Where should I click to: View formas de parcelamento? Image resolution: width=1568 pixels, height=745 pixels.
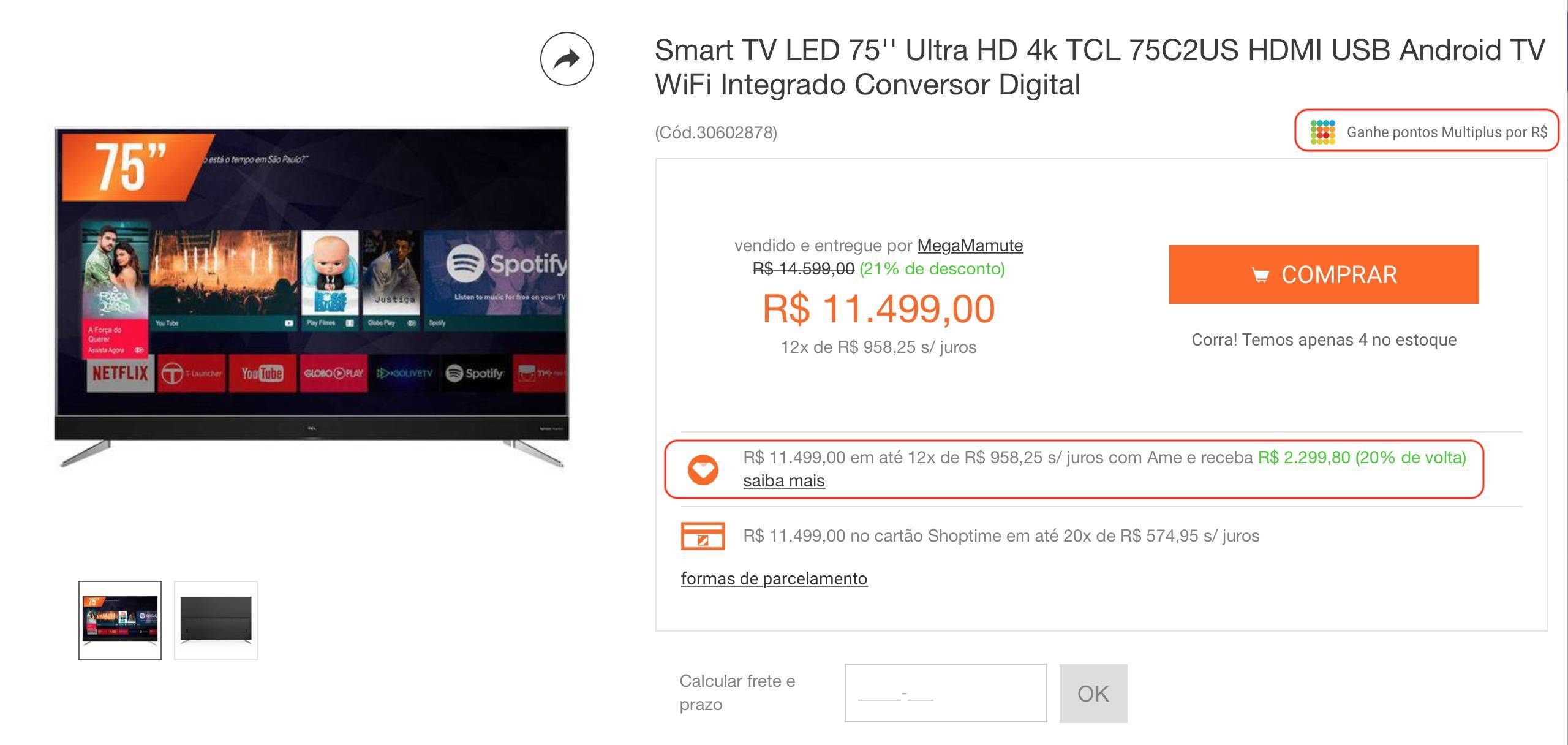tap(774, 578)
